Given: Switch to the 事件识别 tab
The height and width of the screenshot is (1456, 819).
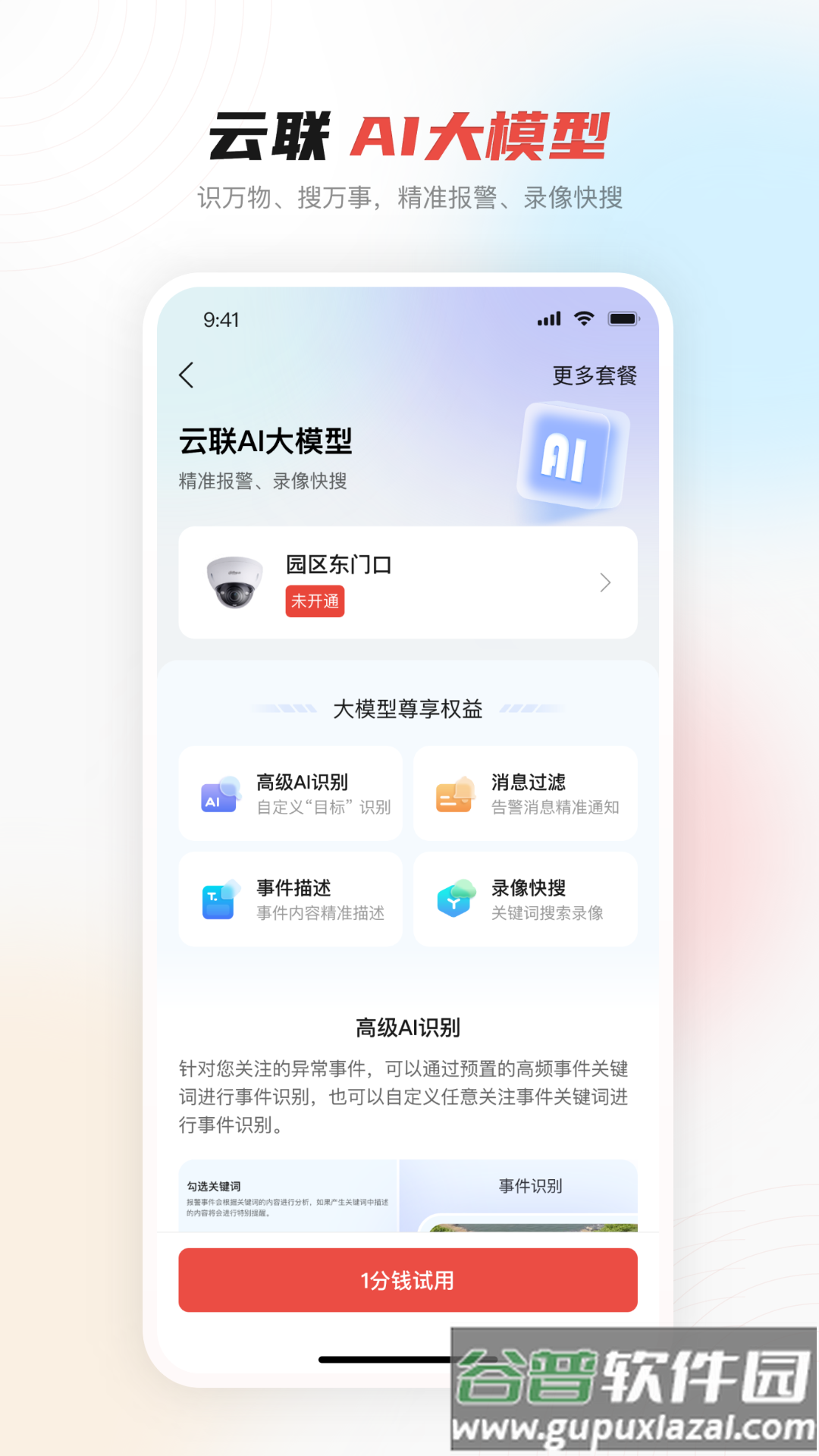Looking at the screenshot, I should pyautogui.click(x=529, y=1185).
